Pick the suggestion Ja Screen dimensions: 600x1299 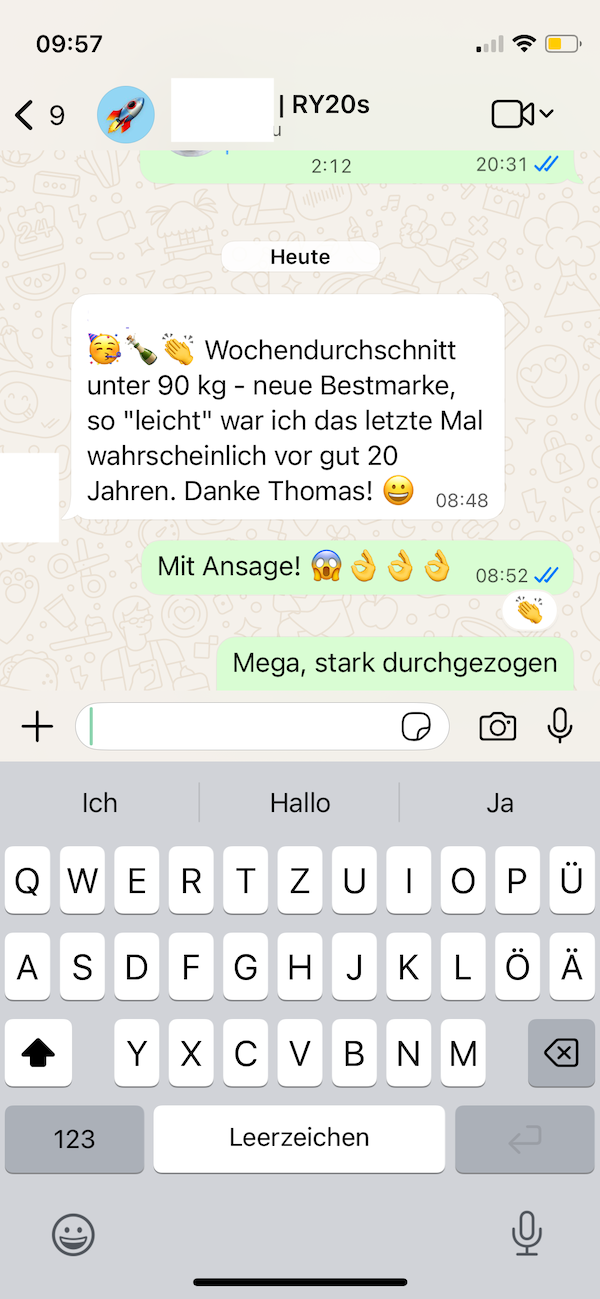[x=500, y=802]
